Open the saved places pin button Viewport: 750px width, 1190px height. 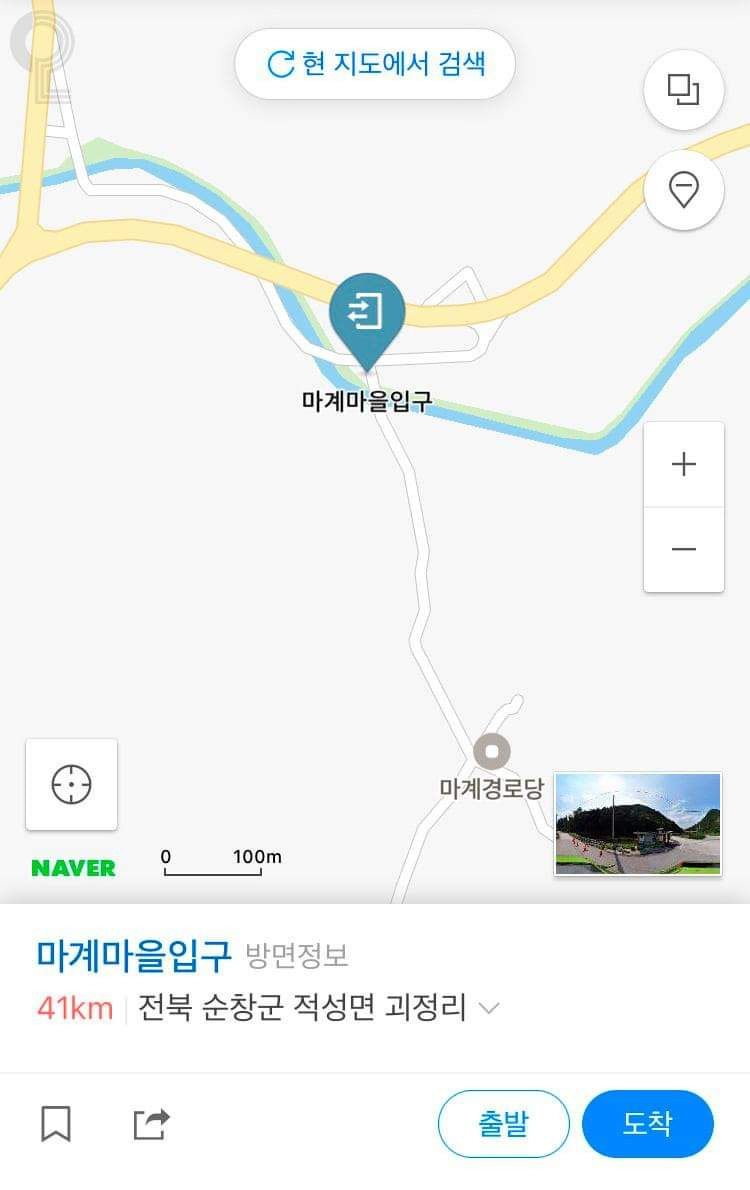tap(684, 189)
